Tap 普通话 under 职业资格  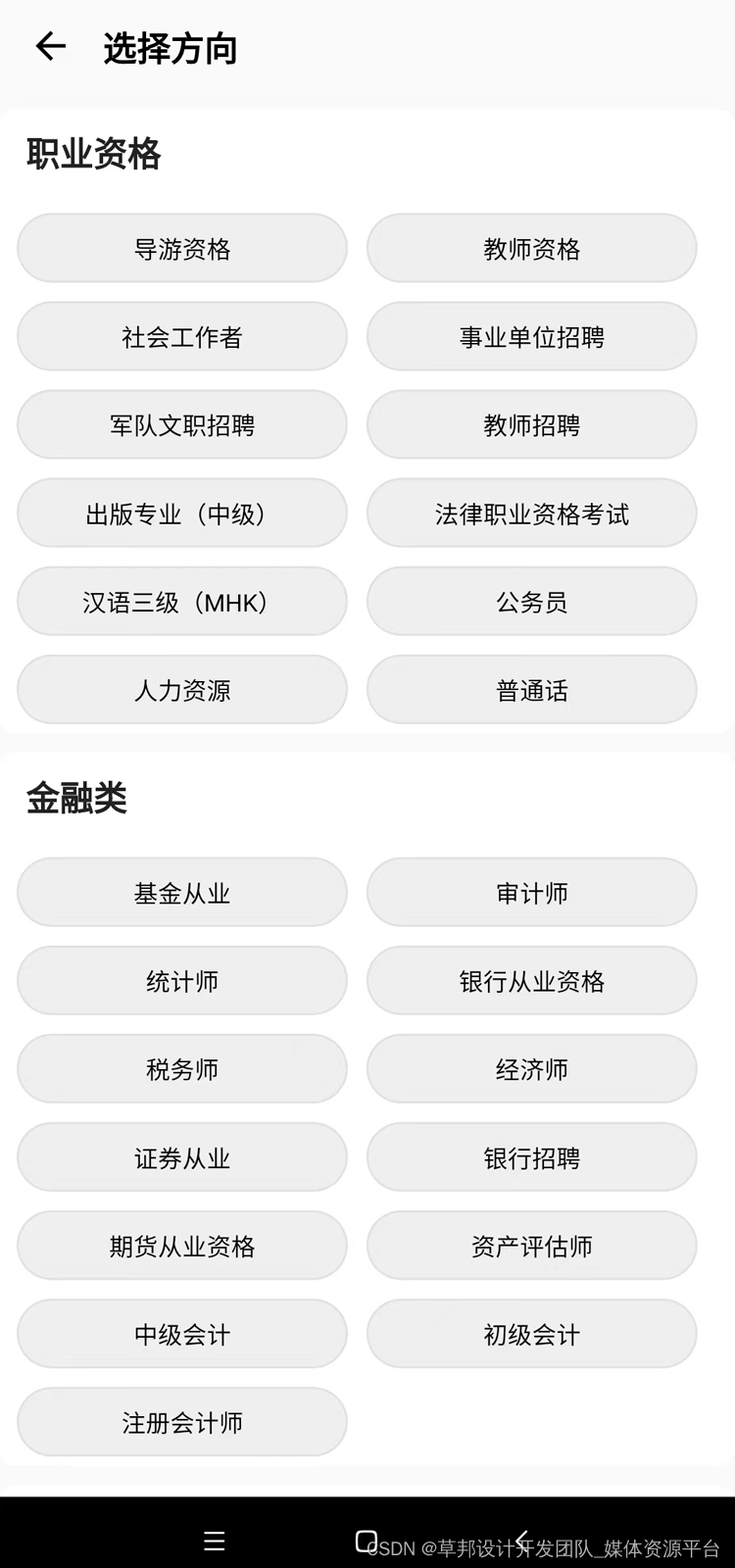[531, 690]
